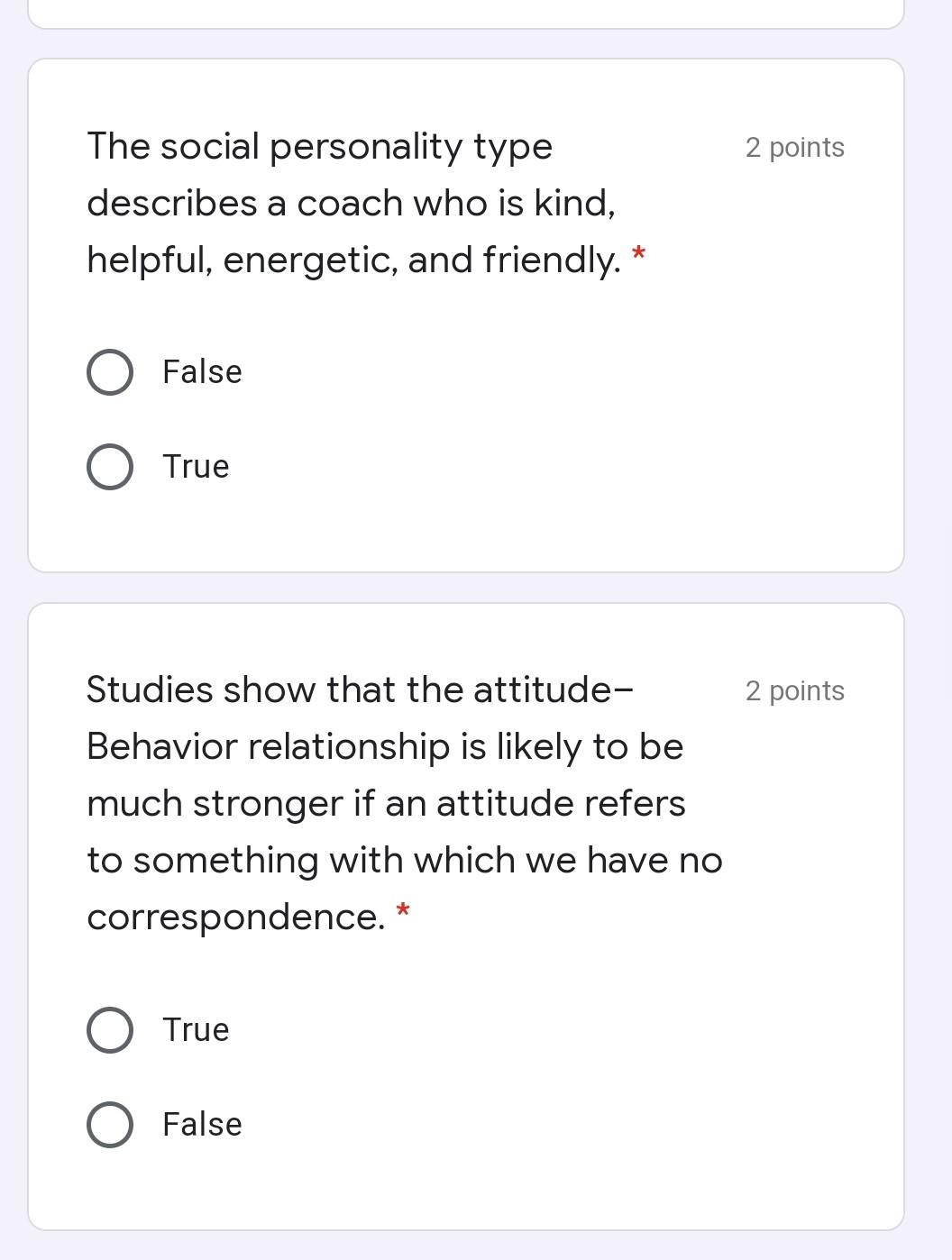
Task: Click the True option label in second question
Action: pyautogui.click(x=196, y=1028)
